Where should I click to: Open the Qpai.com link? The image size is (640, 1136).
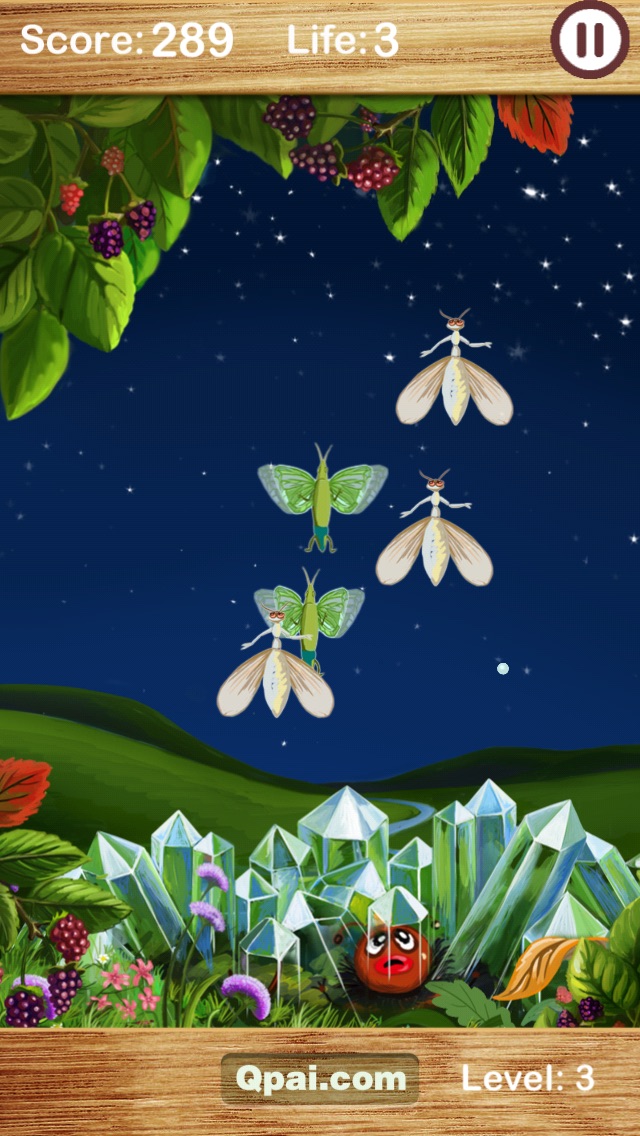coord(320,1079)
